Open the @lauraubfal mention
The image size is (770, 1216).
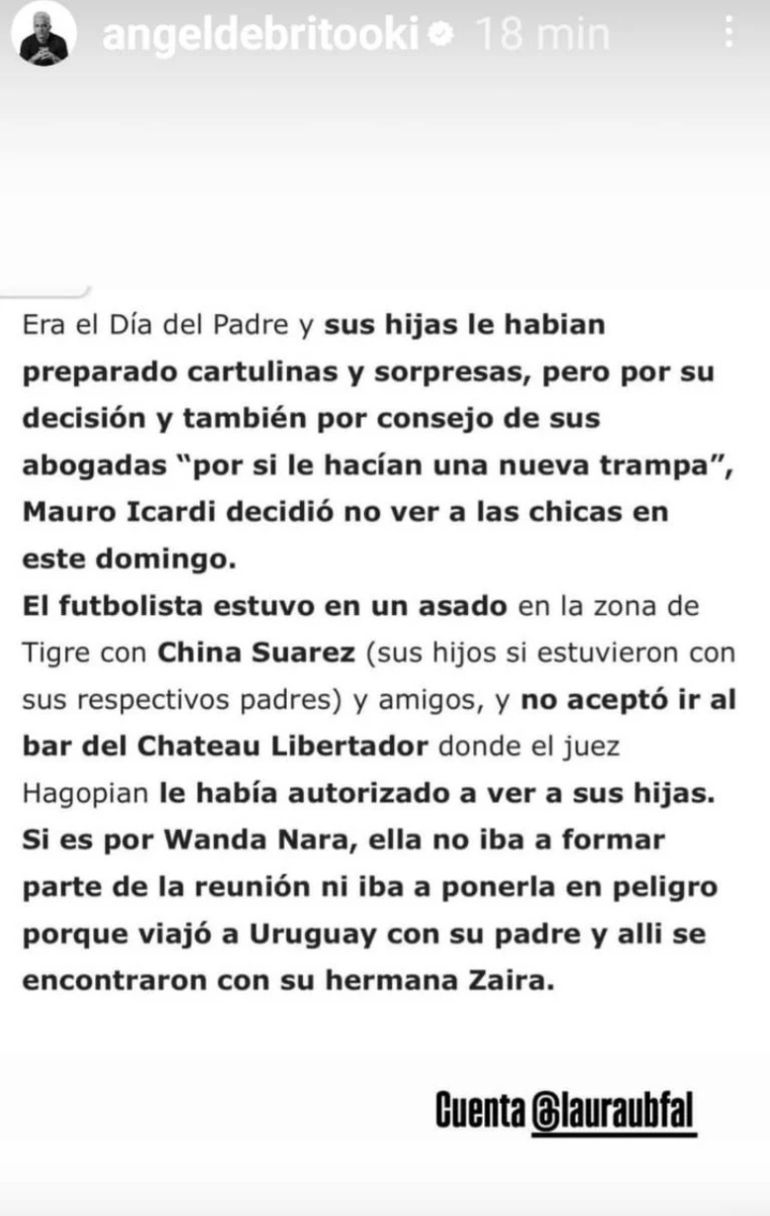pos(611,1112)
